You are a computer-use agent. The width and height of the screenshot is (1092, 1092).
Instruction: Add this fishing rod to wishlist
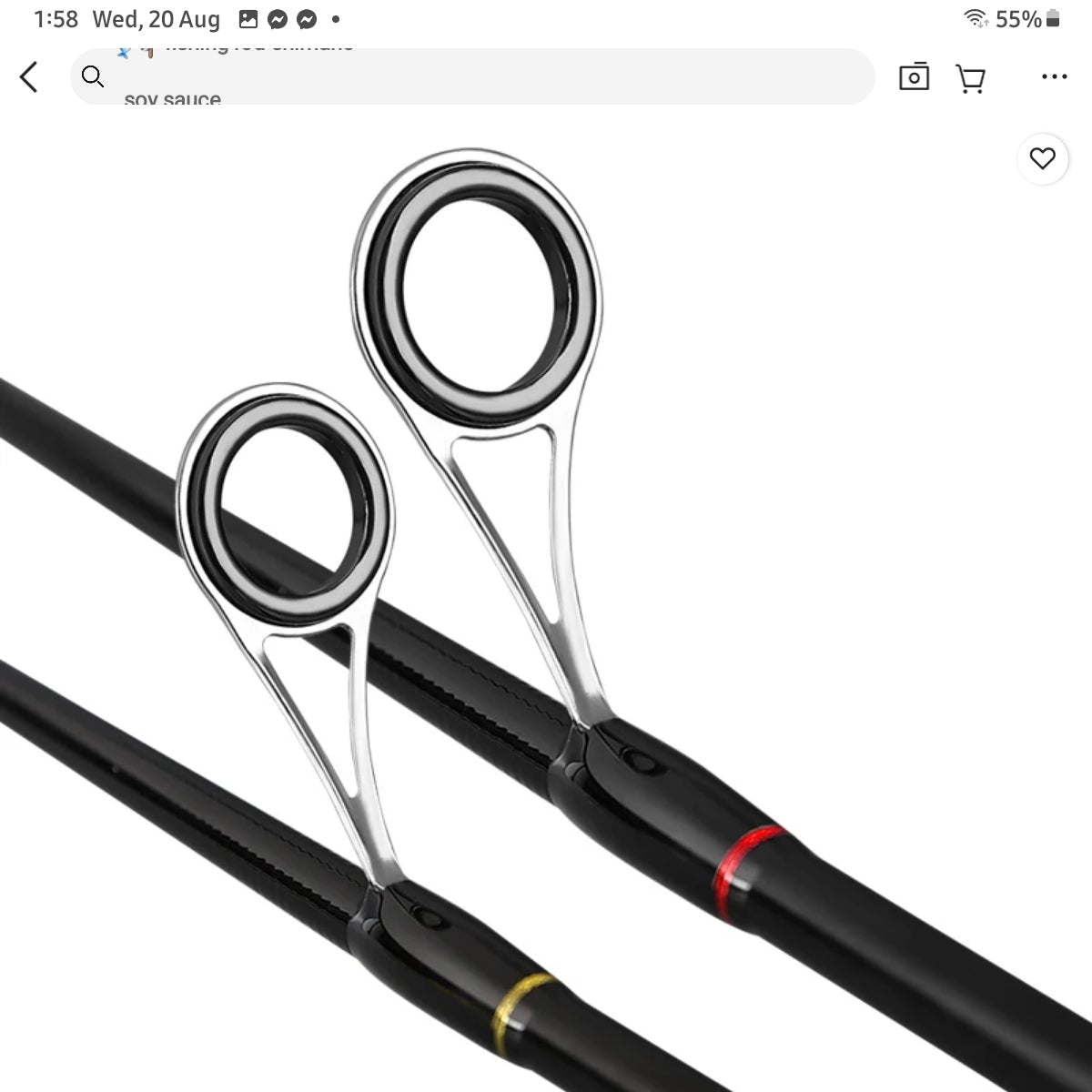(x=1042, y=158)
